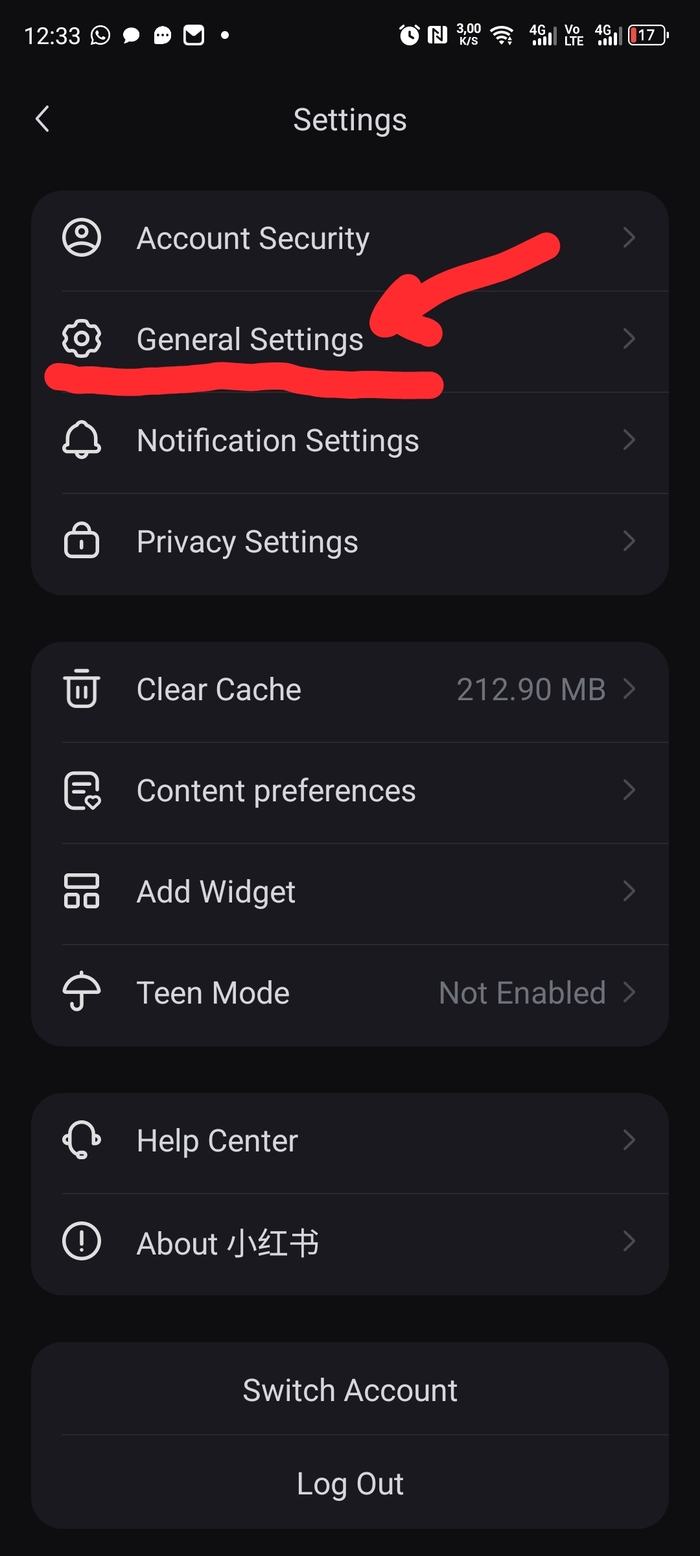Open General Settings
The width and height of the screenshot is (700, 1556).
[x=350, y=340]
